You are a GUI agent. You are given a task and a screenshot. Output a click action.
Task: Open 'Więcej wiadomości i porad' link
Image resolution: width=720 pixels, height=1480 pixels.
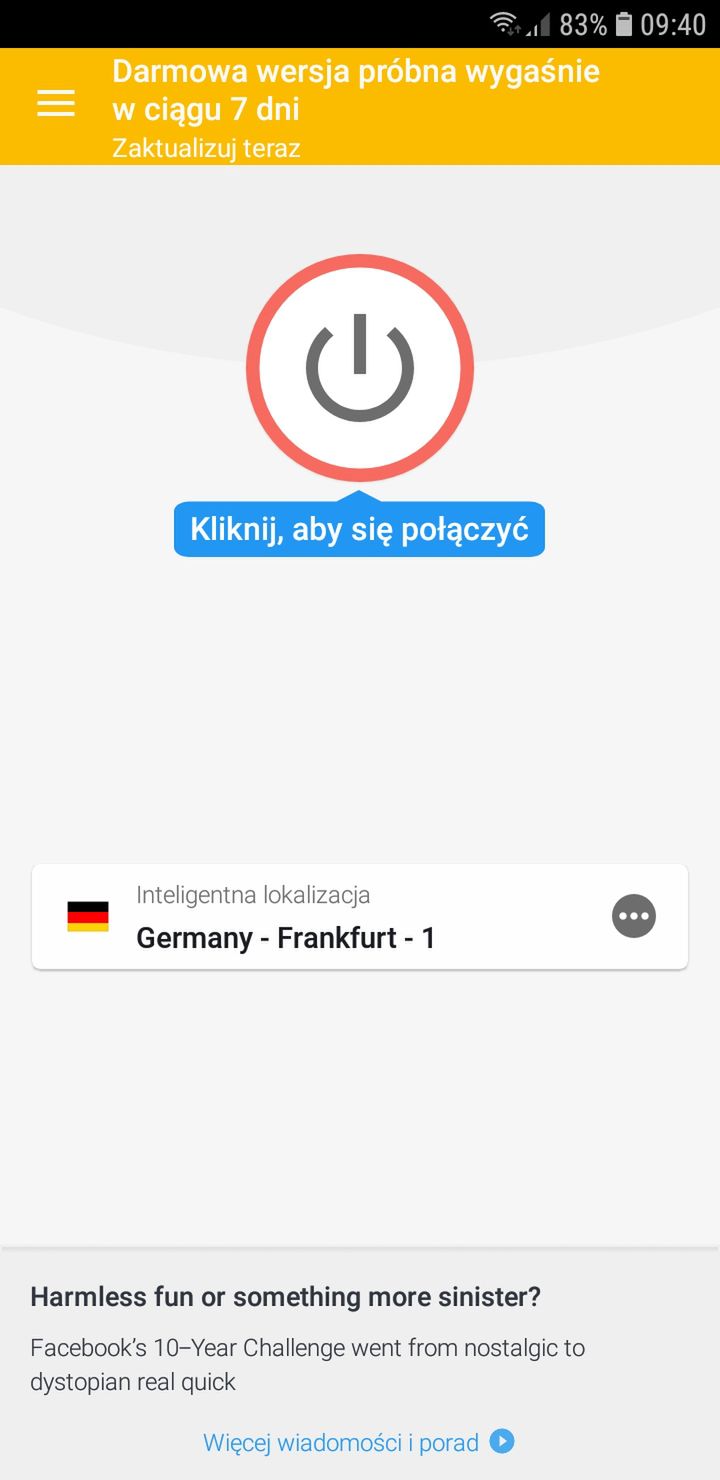click(x=358, y=1442)
